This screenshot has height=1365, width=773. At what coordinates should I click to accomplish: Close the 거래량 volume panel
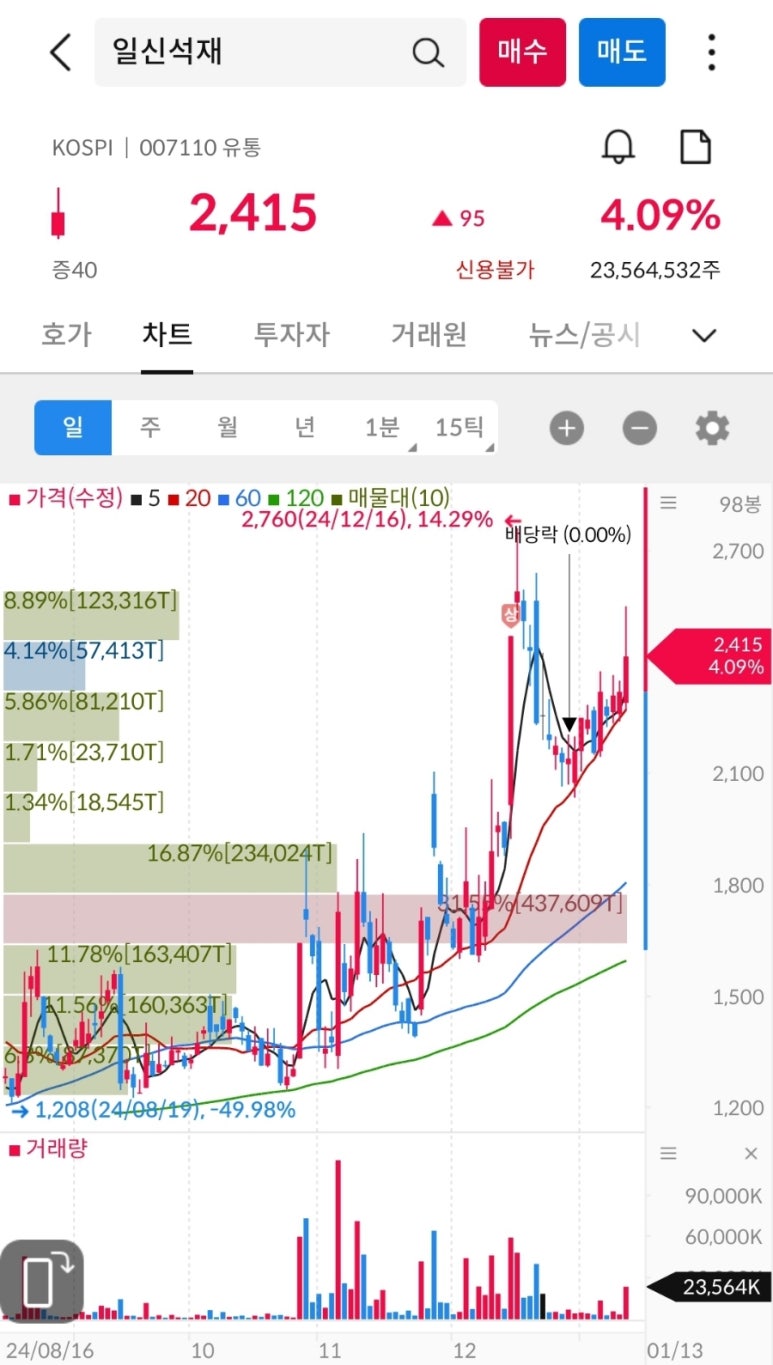pos(751,1154)
